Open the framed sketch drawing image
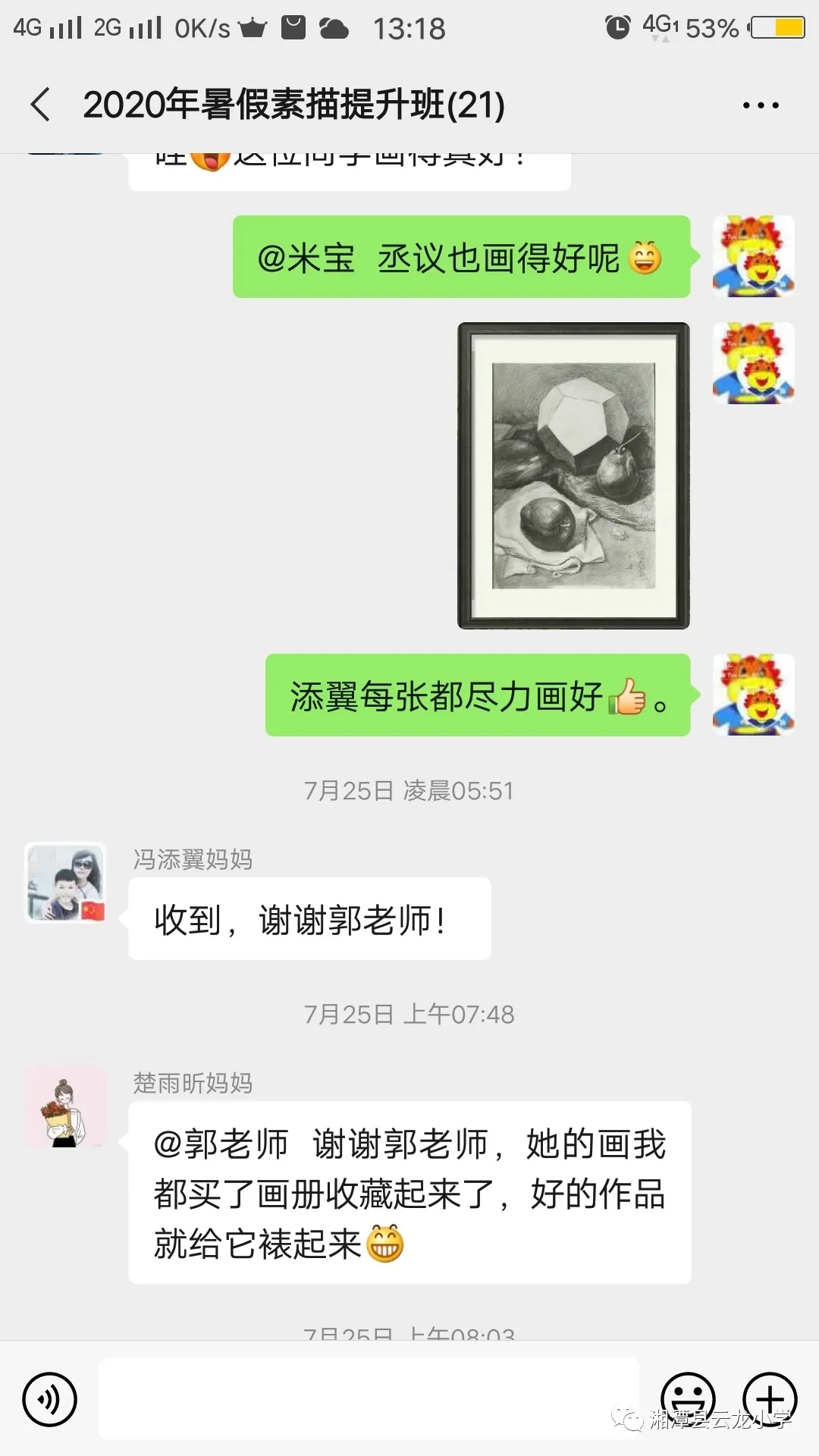Viewport: 819px width, 1456px height. (x=573, y=476)
